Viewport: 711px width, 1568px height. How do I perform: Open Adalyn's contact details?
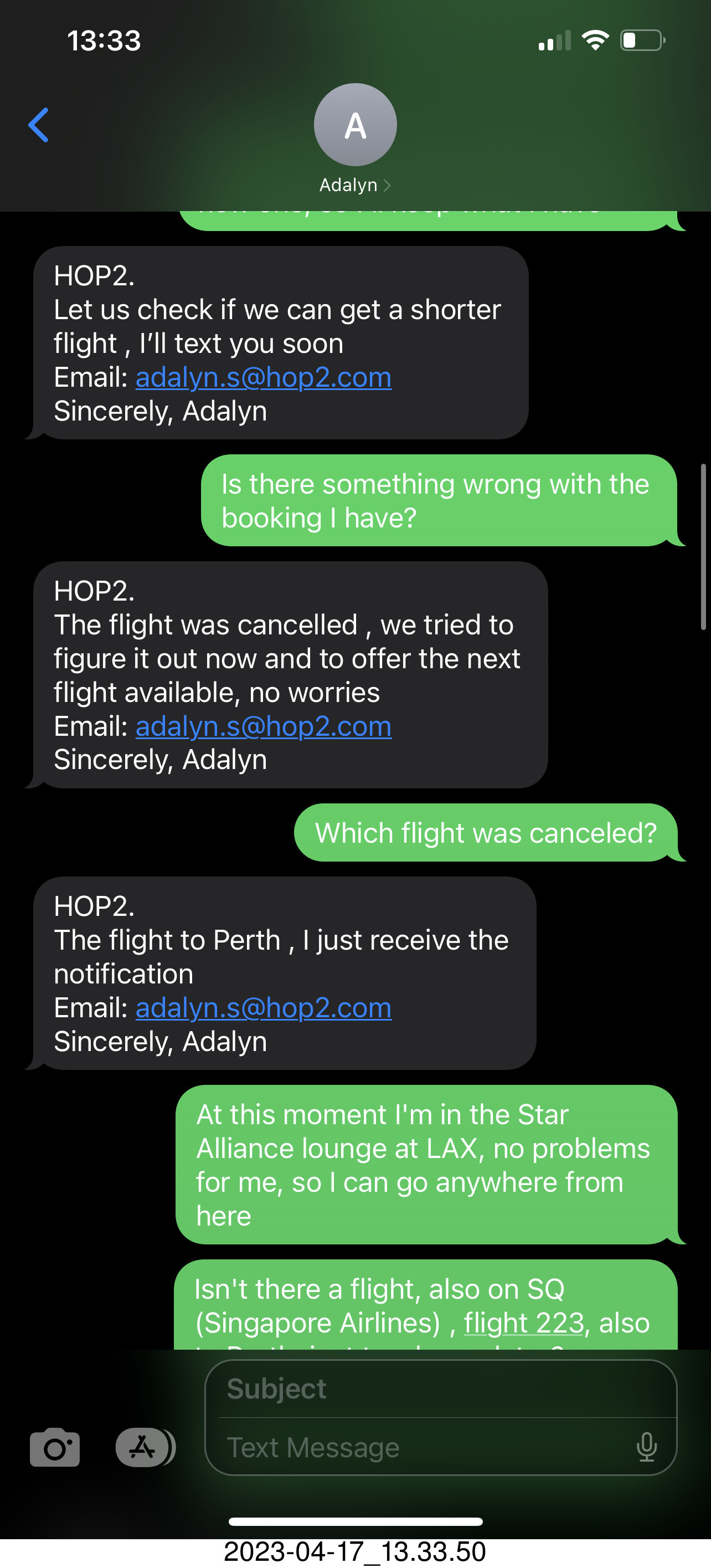355,138
